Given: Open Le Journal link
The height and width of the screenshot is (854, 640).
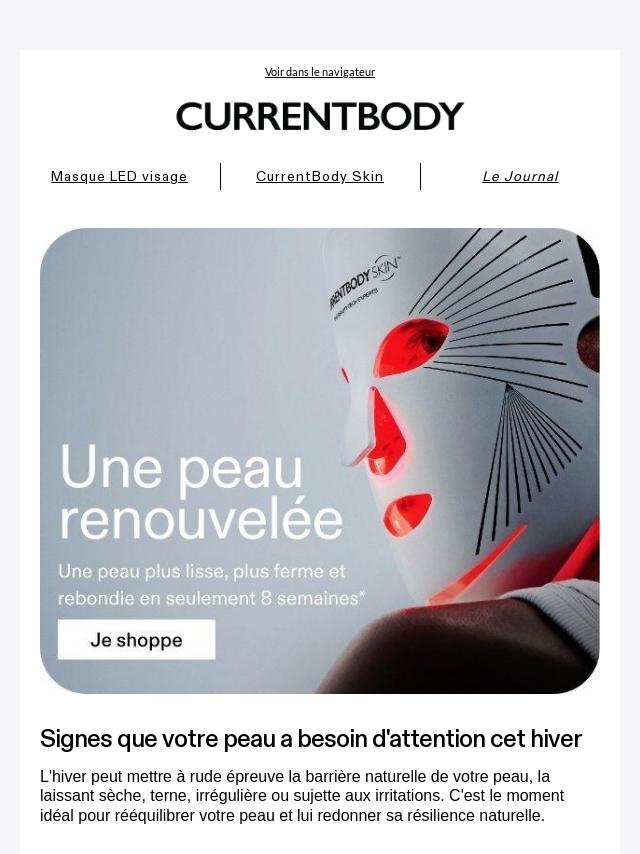Looking at the screenshot, I should (x=520, y=177).
